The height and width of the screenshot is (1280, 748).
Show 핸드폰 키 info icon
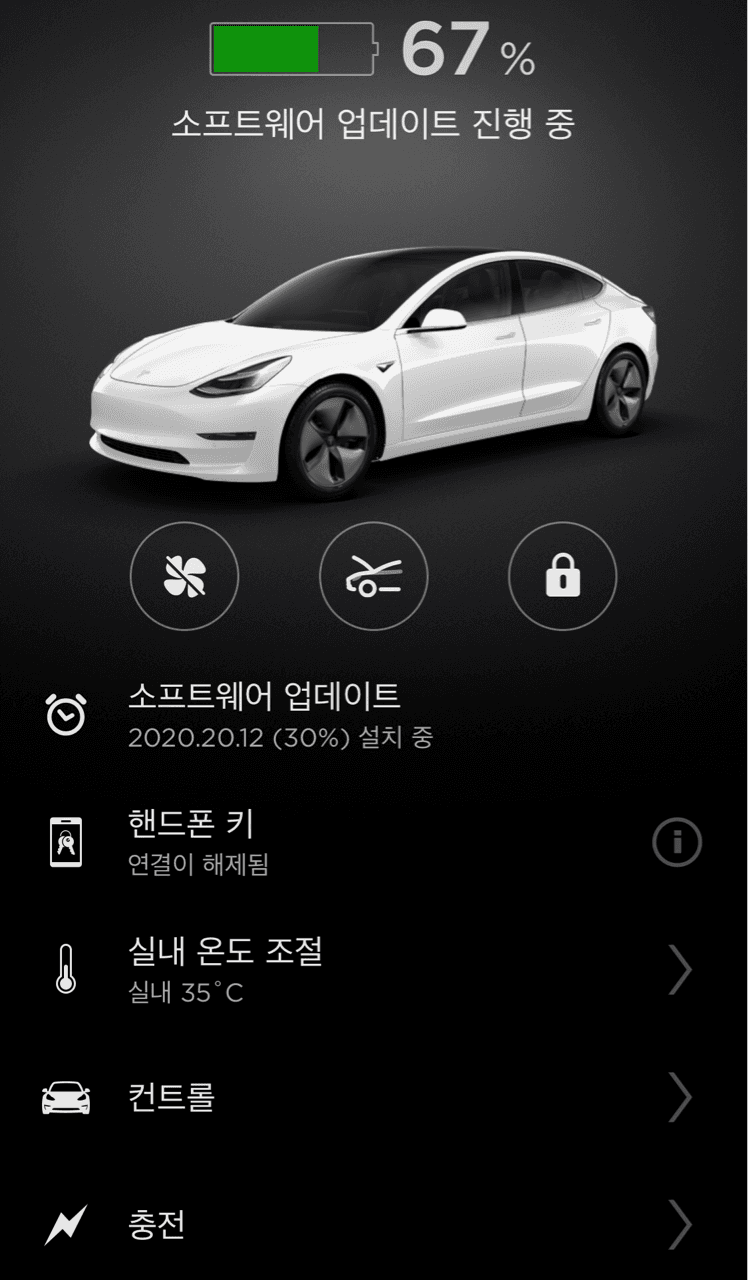677,844
